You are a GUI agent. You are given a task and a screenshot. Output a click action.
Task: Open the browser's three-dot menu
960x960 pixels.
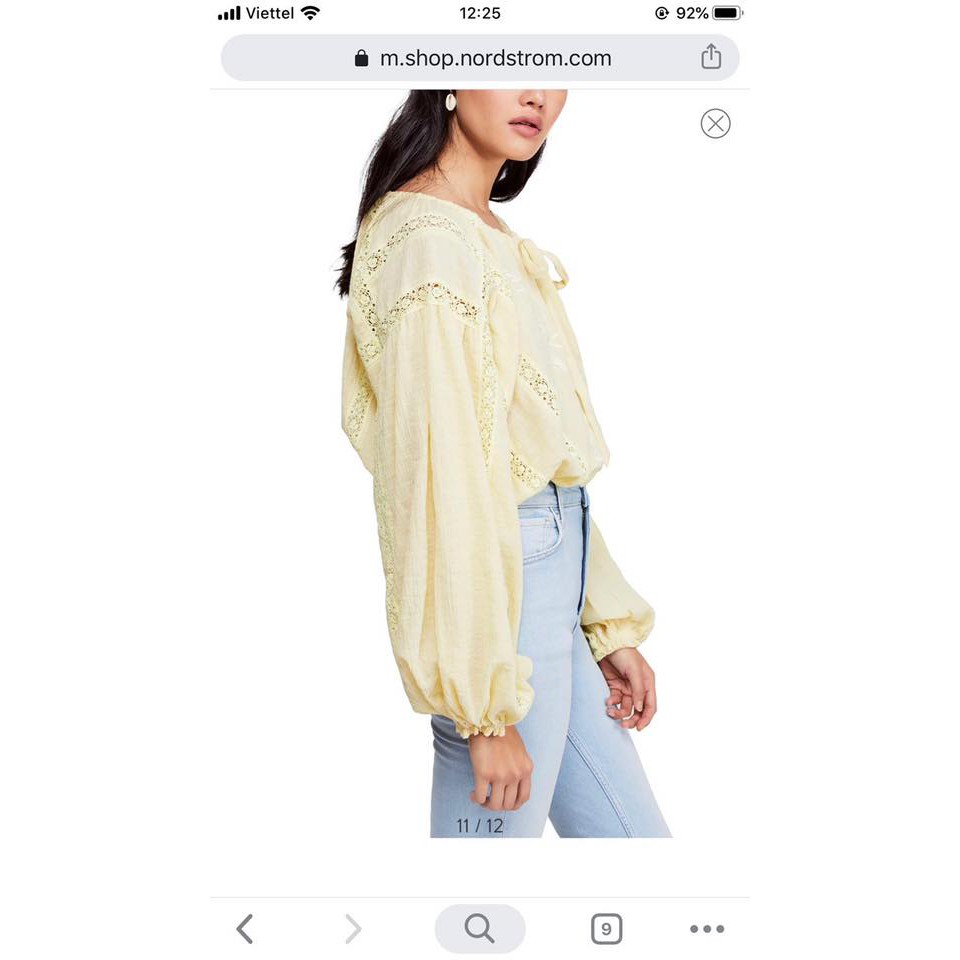click(707, 929)
